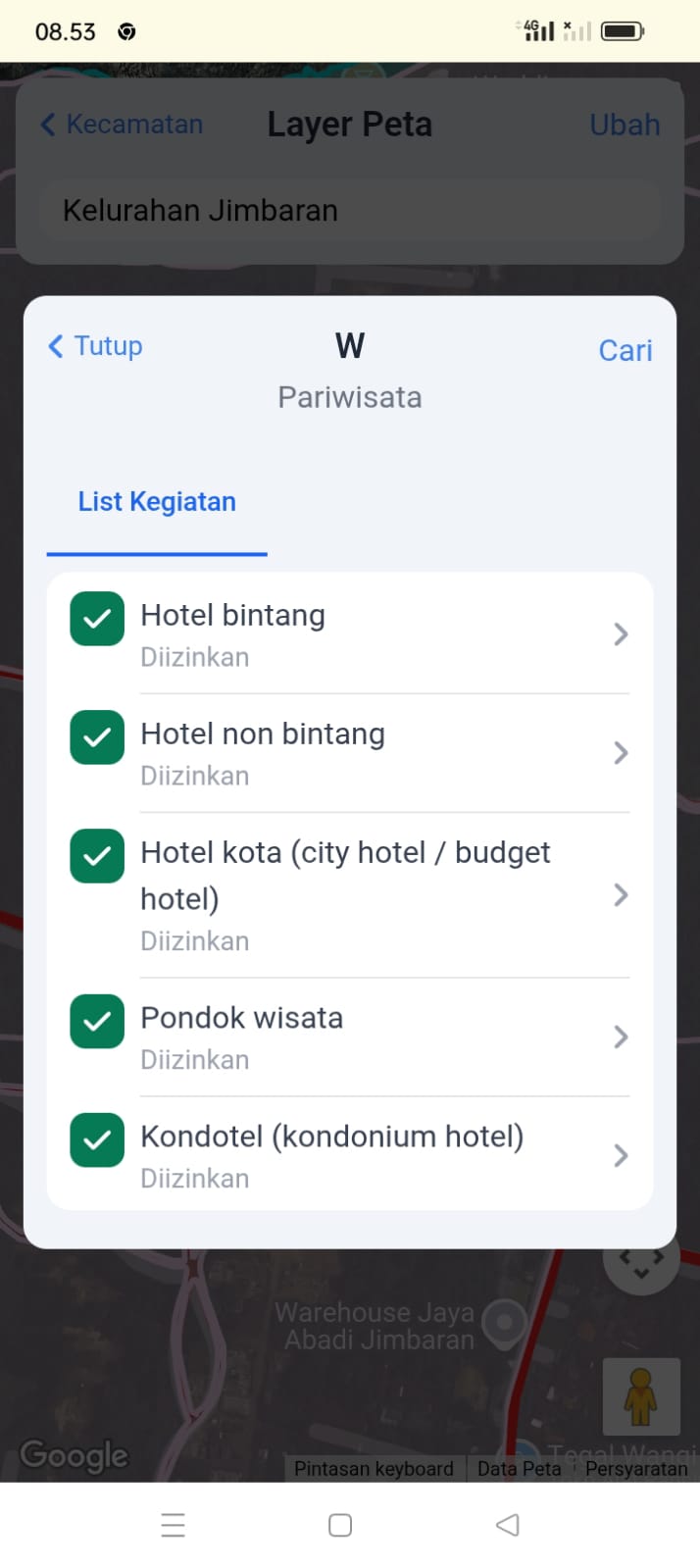This screenshot has height=1568, width=700.
Task: Toggle the Kondotel checkbox
Action: tap(97, 1140)
